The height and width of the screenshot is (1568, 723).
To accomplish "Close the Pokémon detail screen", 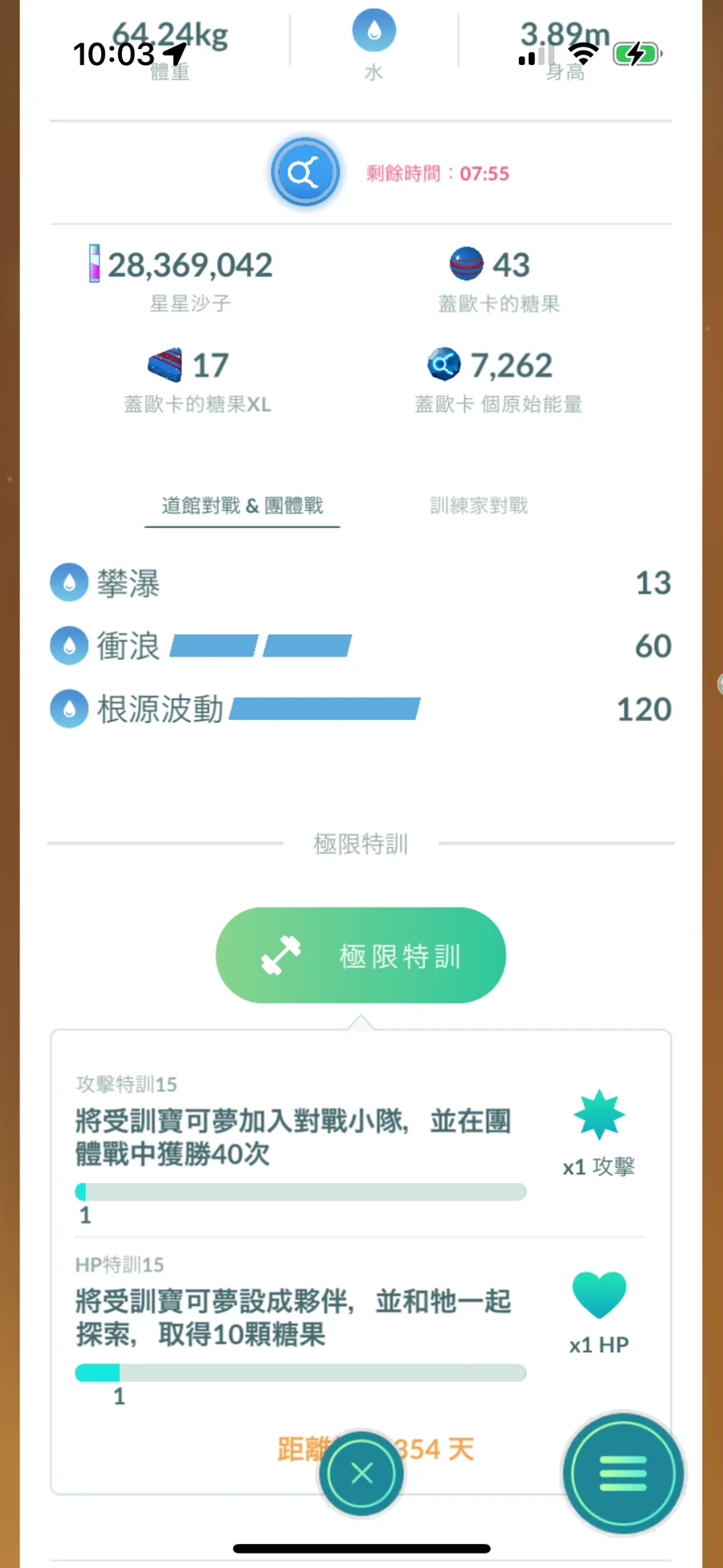I will pos(361,1473).
